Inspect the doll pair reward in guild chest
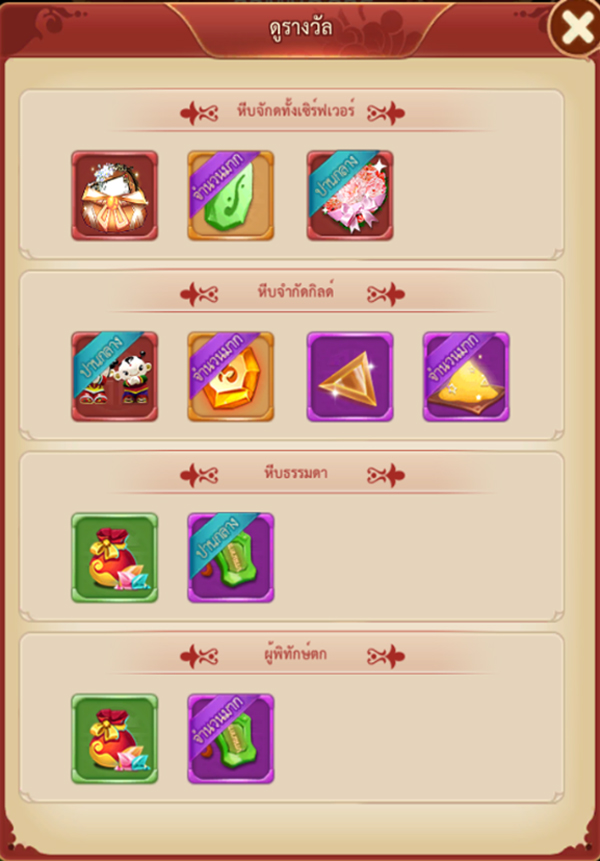 tap(114, 376)
